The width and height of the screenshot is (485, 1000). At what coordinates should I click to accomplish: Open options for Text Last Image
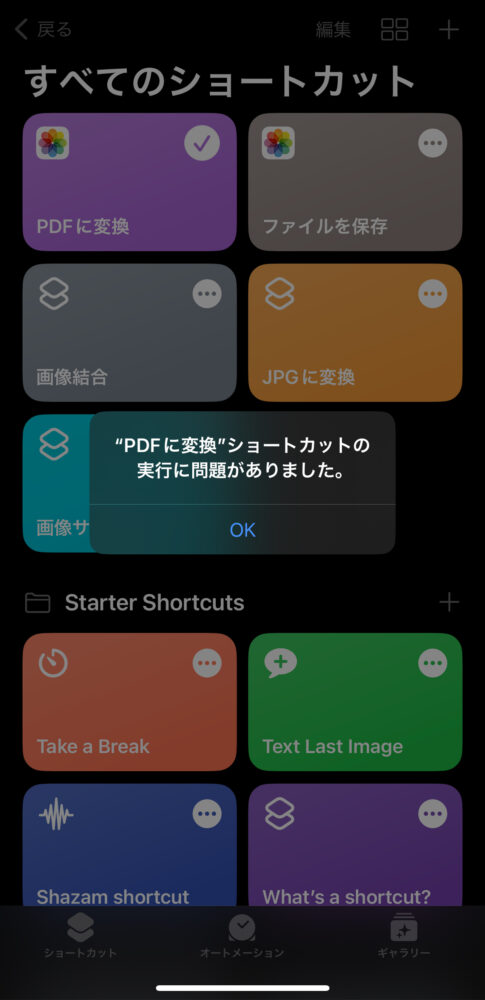pos(433,663)
